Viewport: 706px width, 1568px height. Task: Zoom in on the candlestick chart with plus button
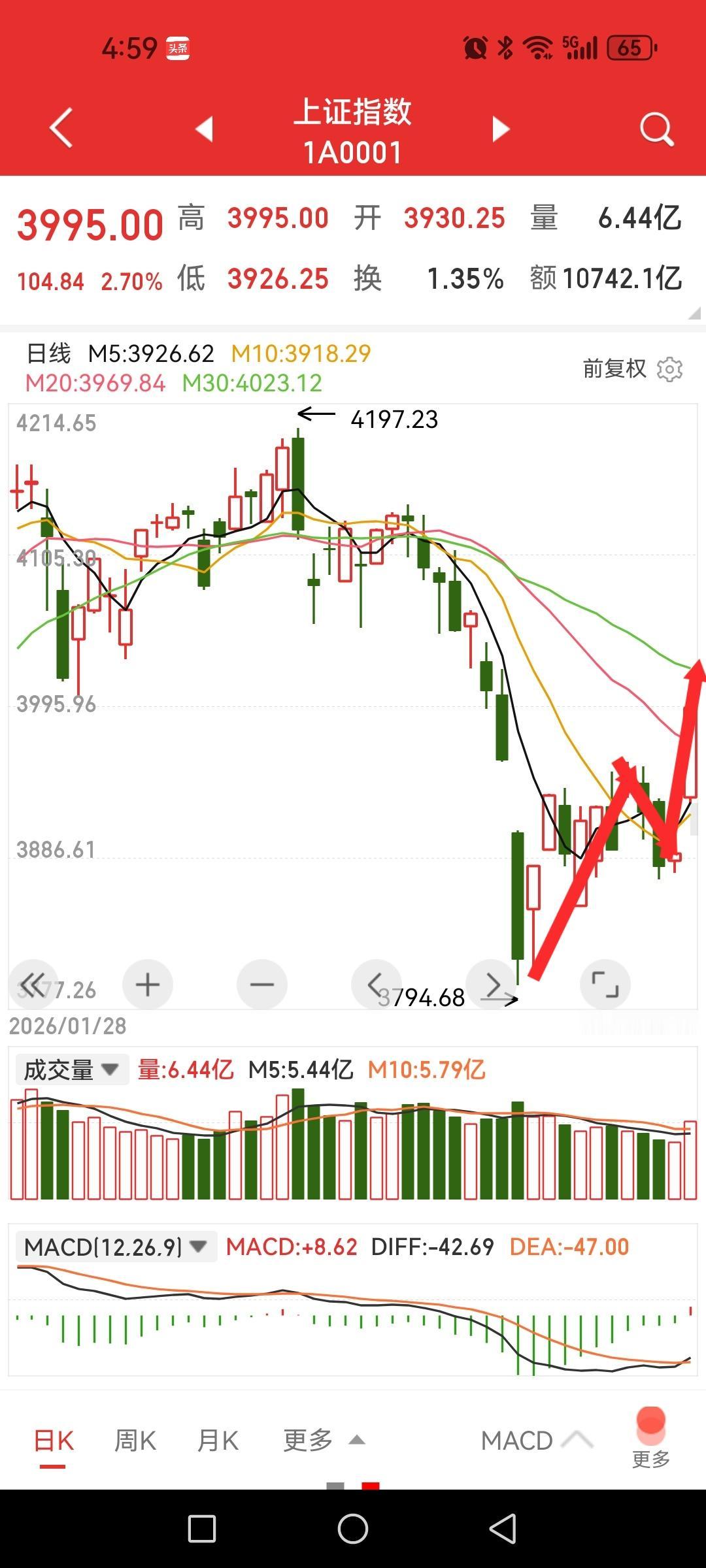point(147,984)
